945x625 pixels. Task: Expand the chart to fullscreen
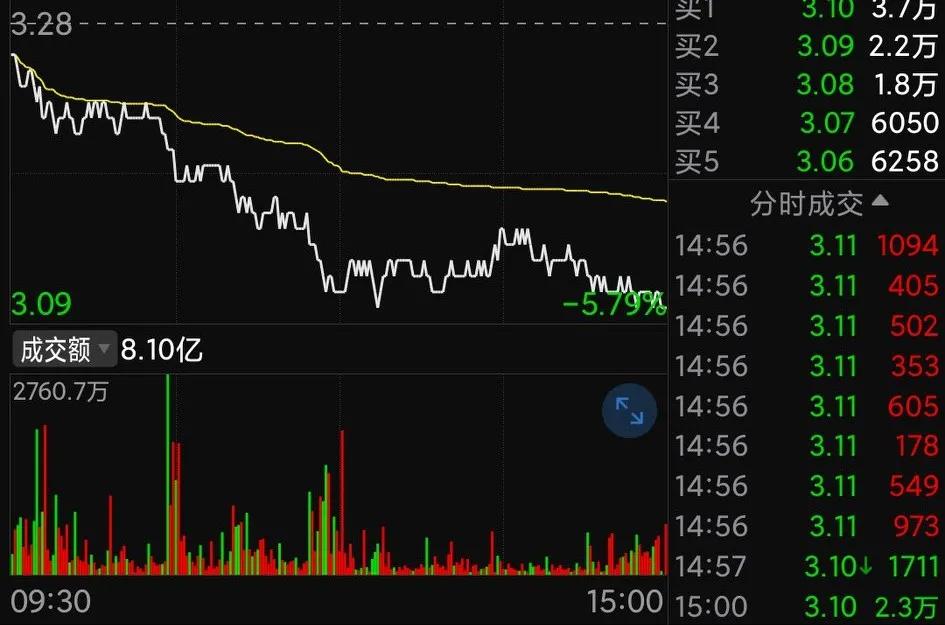click(629, 411)
